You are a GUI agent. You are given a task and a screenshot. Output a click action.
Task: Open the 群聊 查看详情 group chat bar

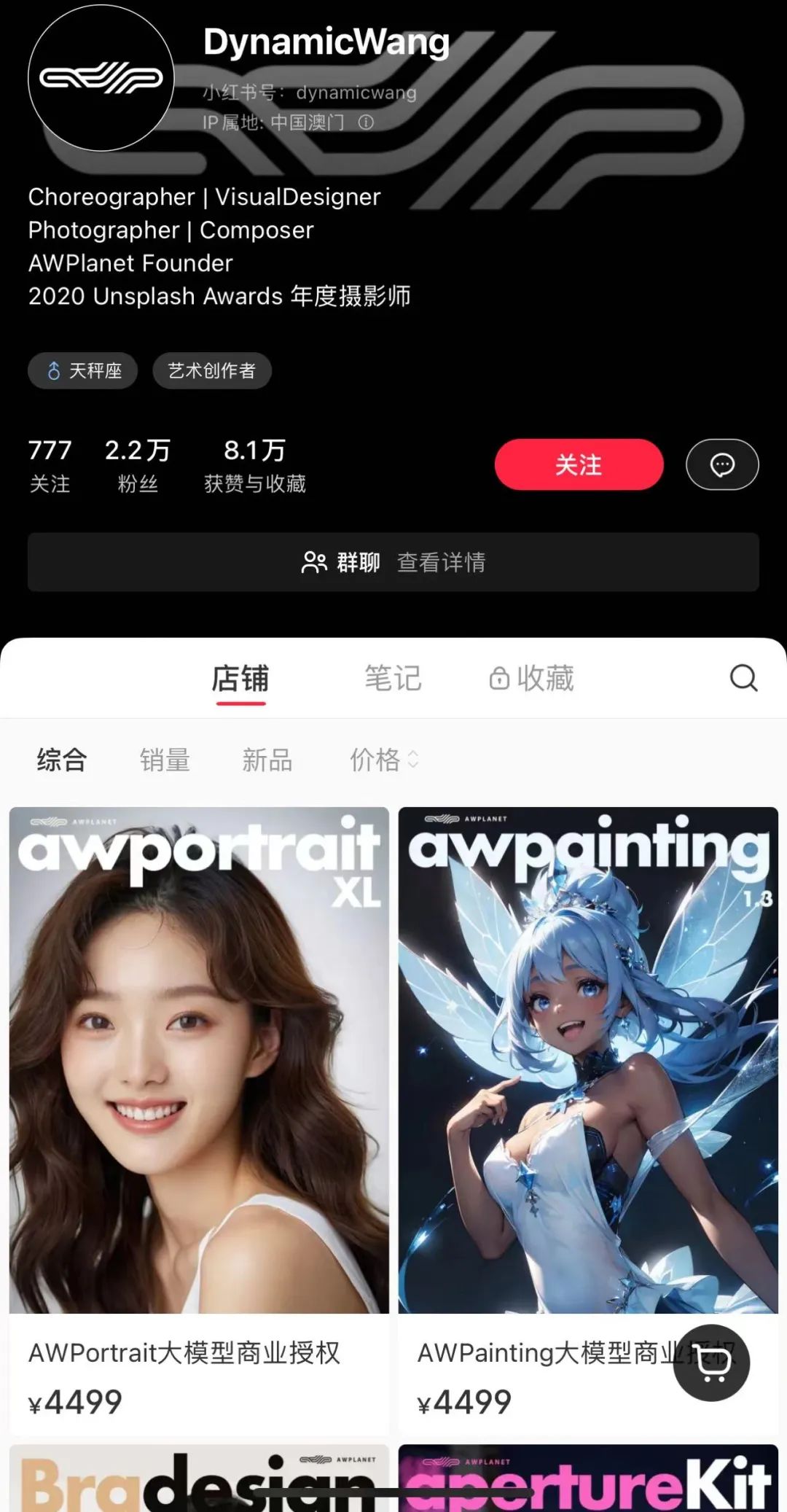point(393,562)
